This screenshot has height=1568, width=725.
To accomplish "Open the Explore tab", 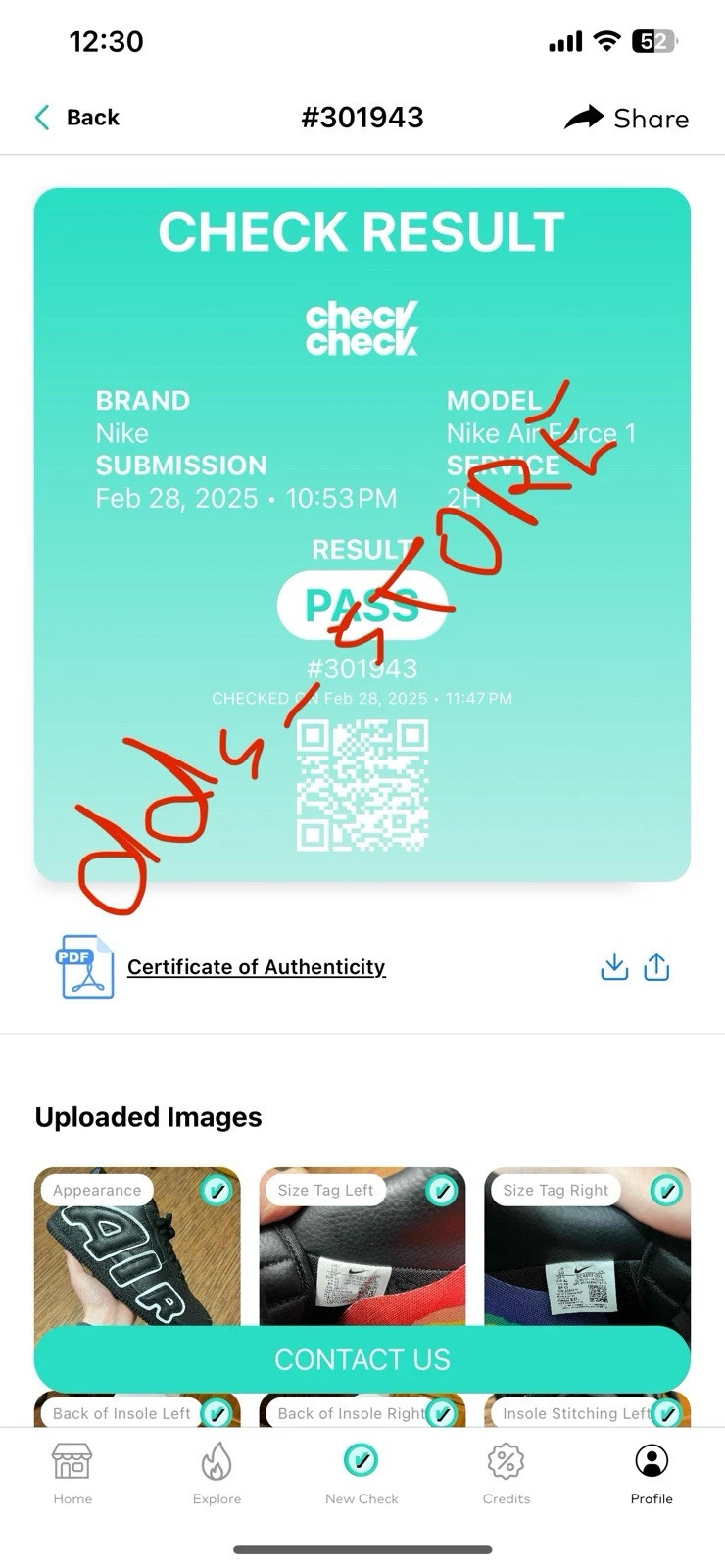I will (217, 1473).
